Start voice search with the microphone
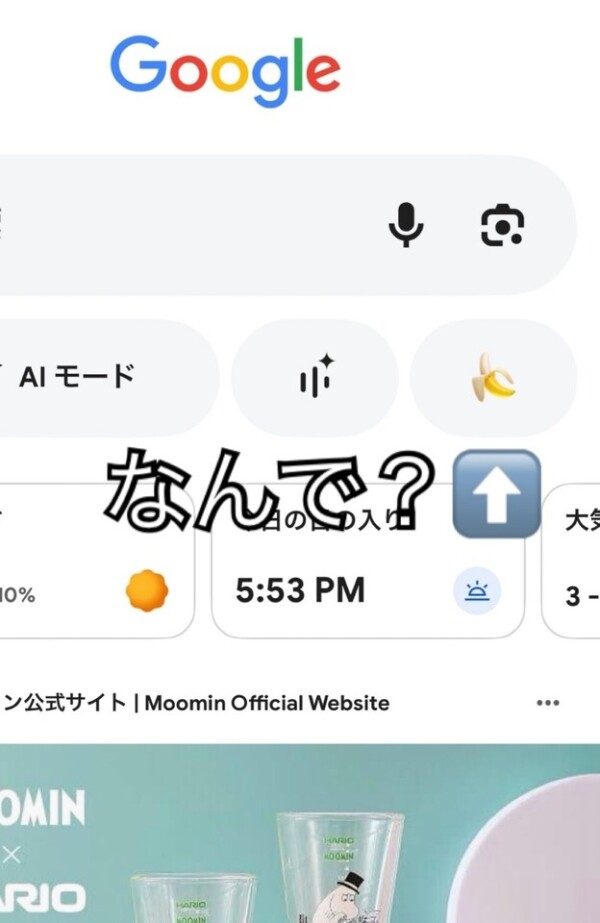Image resolution: width=600 pixels, height=923 pixels. 405,225
